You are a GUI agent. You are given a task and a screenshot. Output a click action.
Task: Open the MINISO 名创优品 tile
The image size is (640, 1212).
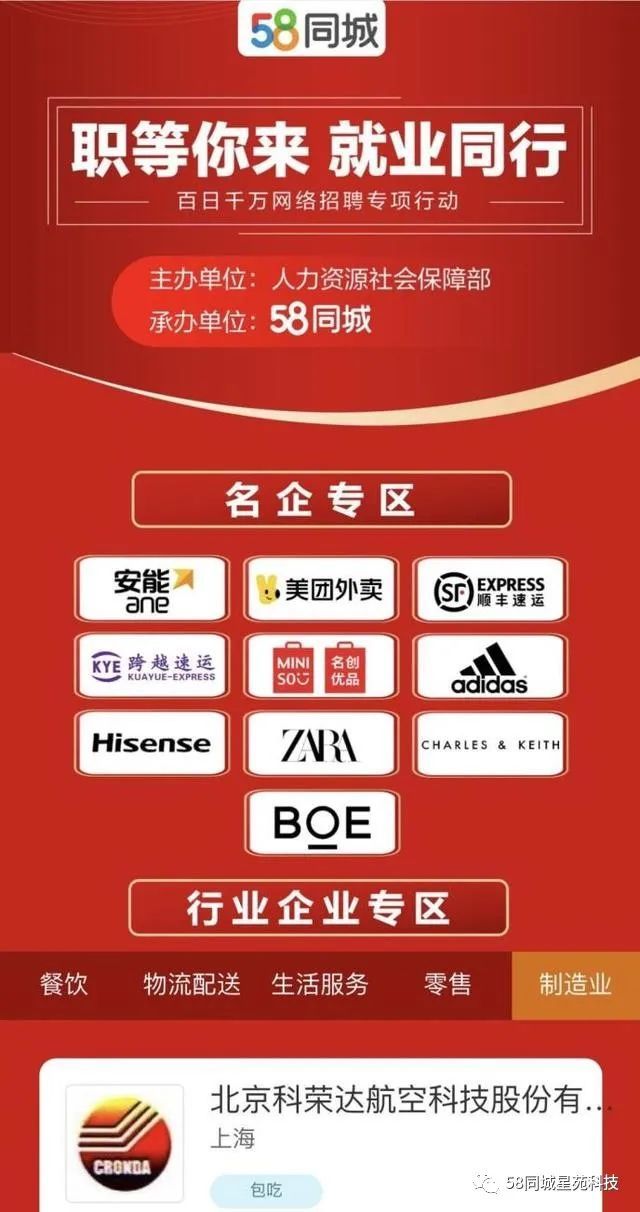click(x=321, y=666)
